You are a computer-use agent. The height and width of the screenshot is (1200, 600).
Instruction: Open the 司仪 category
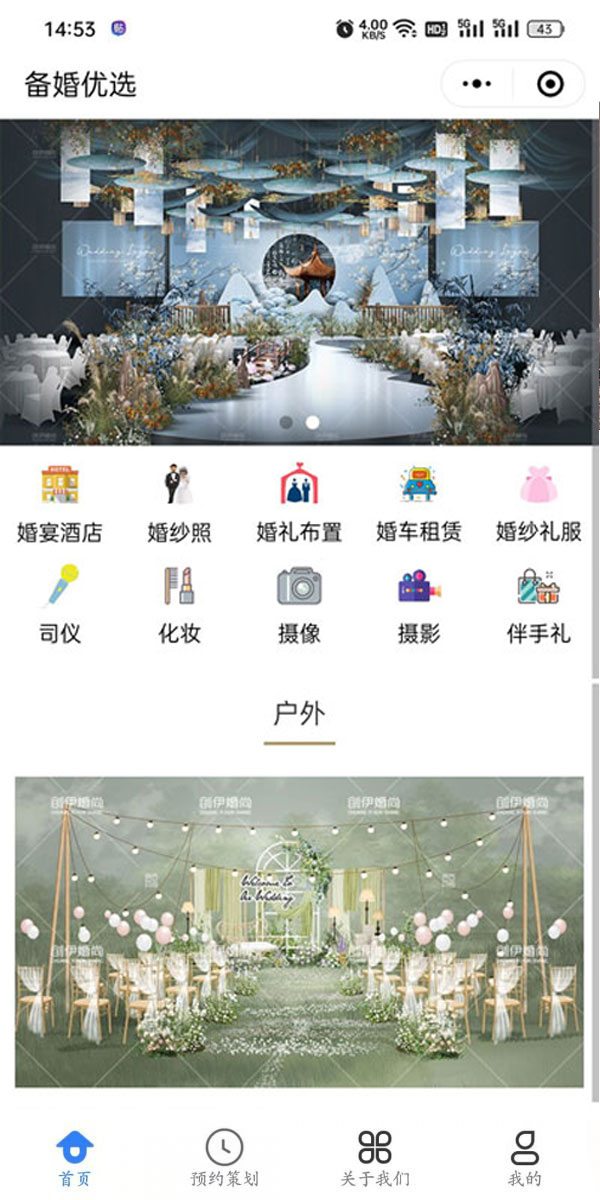(x=59, y=605)
